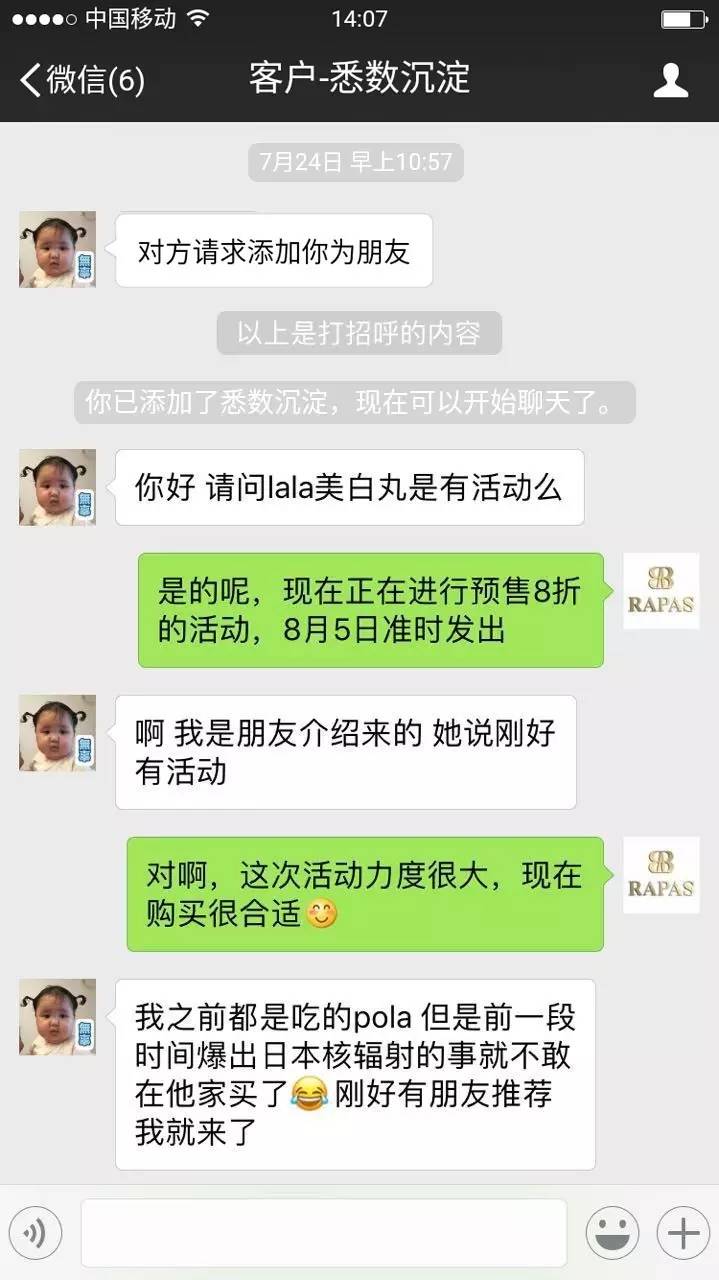This screenshot has width=719, height=1280.
Task: Open the emoji sticker panel
Action: pyautogui.click(x=612, y=1233)
